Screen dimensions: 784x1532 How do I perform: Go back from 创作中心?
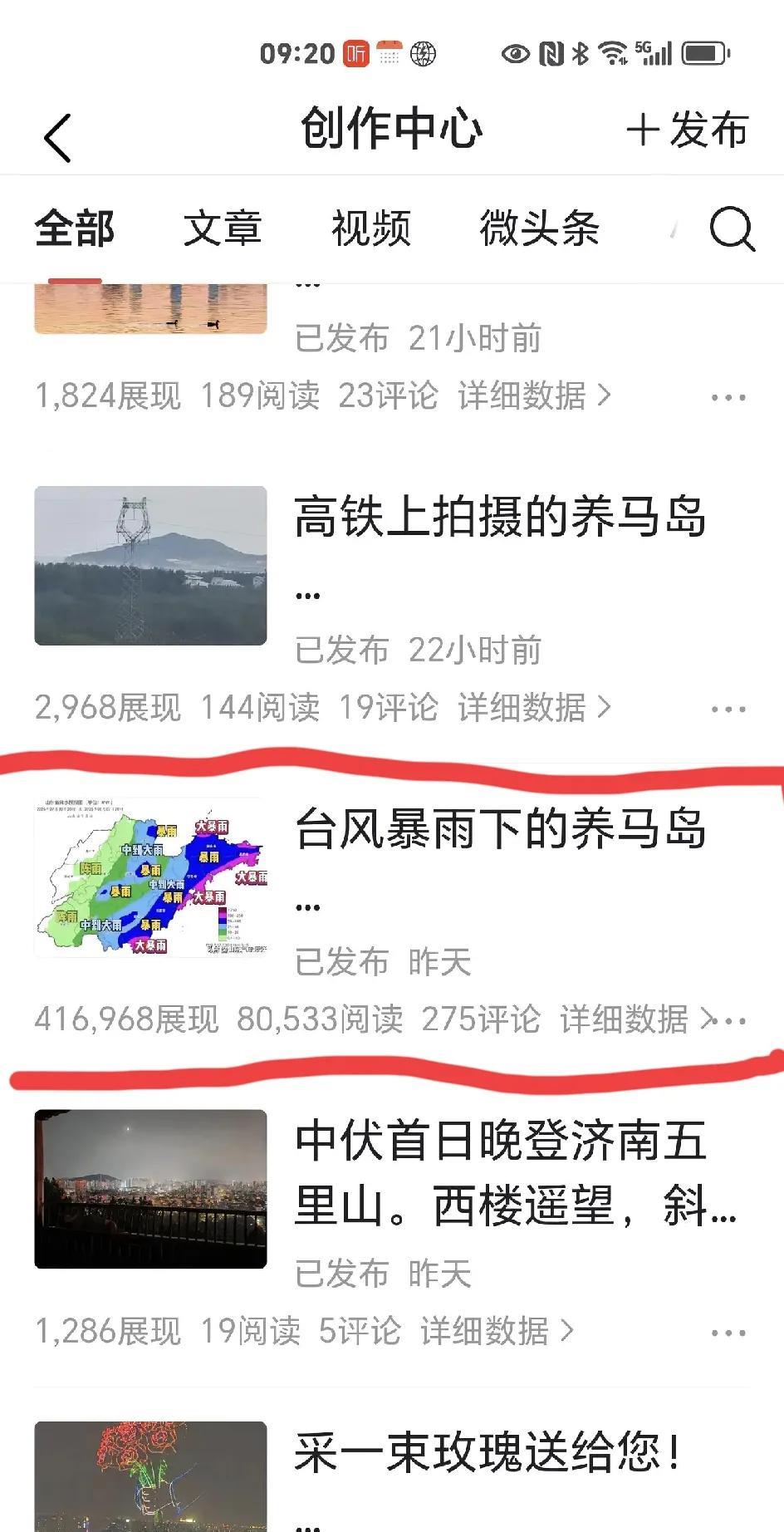click(57, 137)
